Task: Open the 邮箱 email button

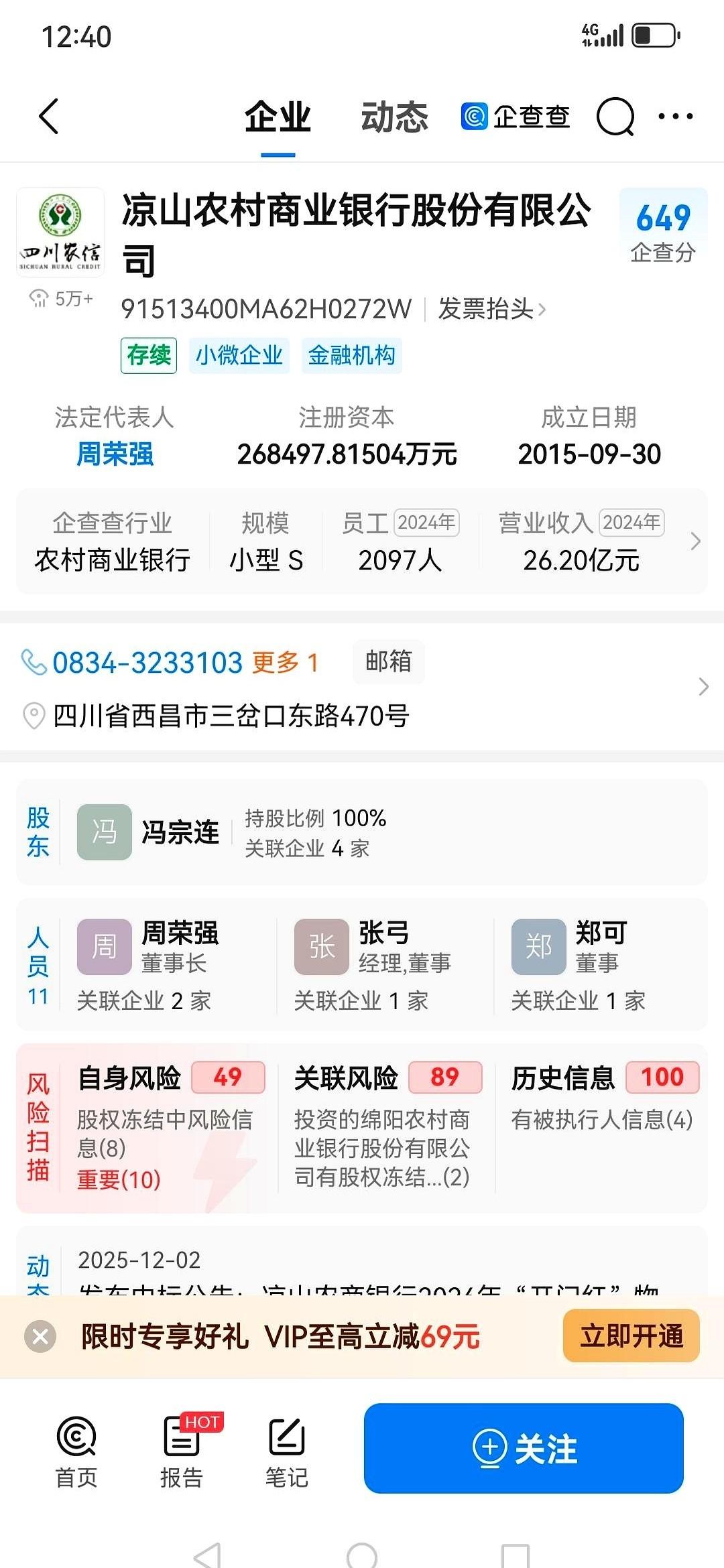Action: [x=388, y=661]
